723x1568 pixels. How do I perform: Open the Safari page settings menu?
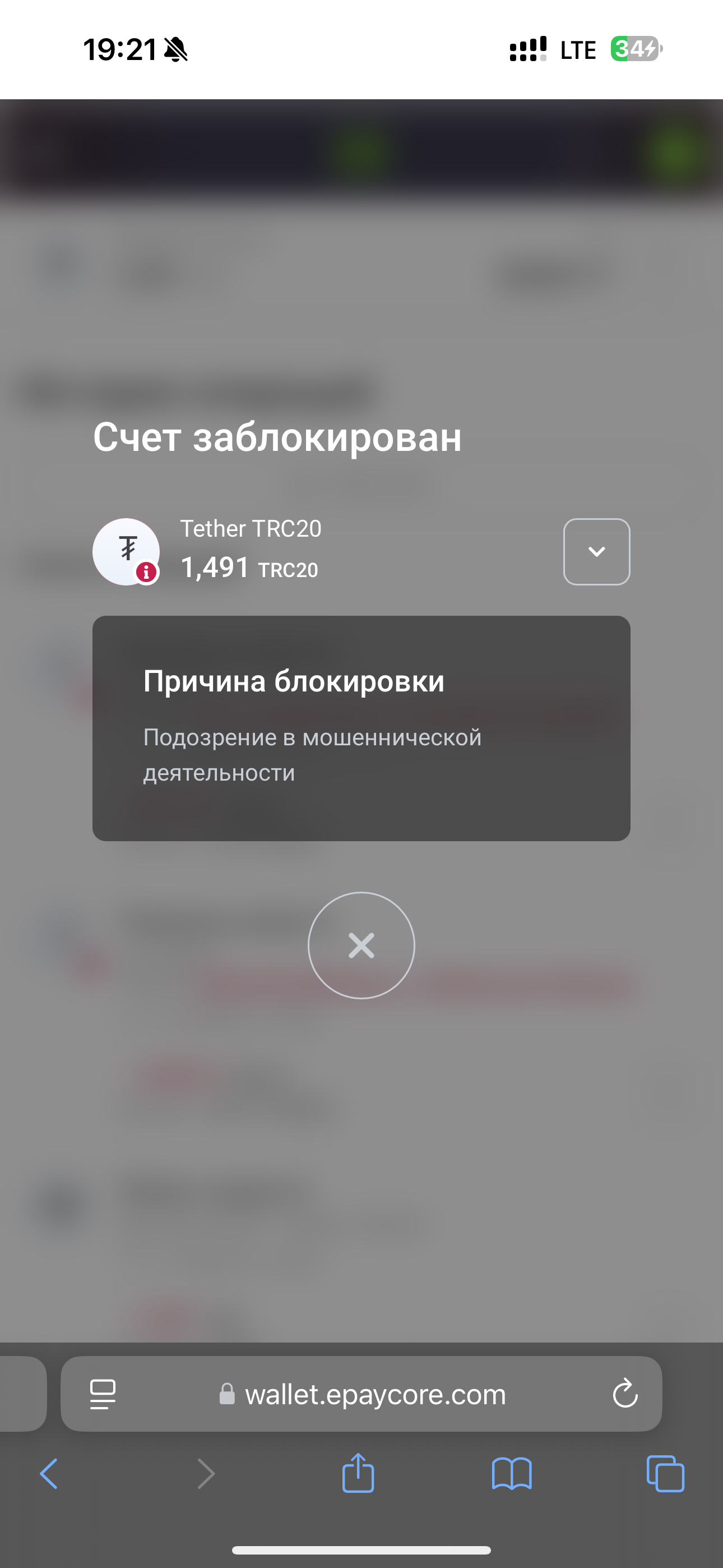[x=103, y=1393]
